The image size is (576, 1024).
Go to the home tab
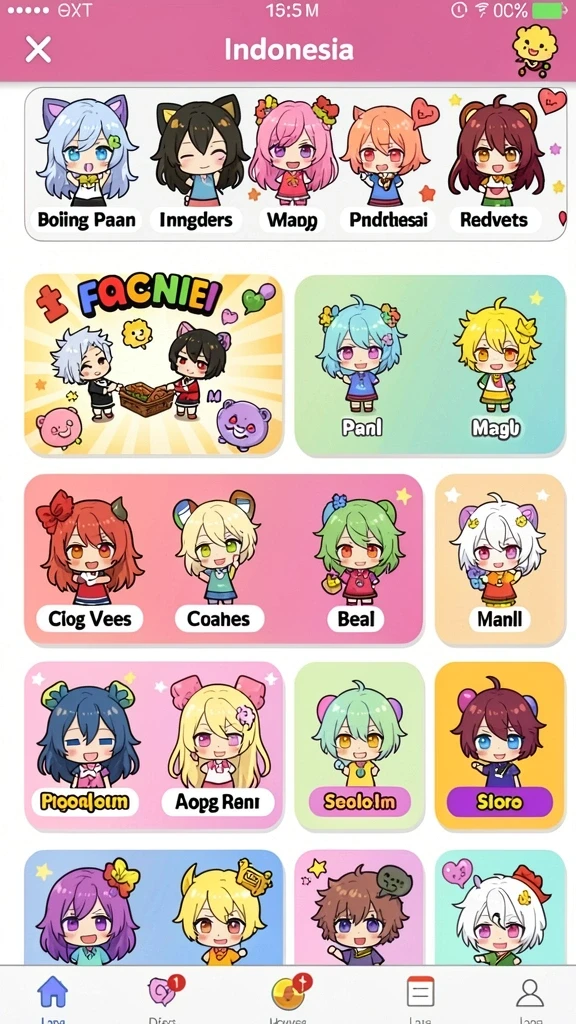[53, 995]
